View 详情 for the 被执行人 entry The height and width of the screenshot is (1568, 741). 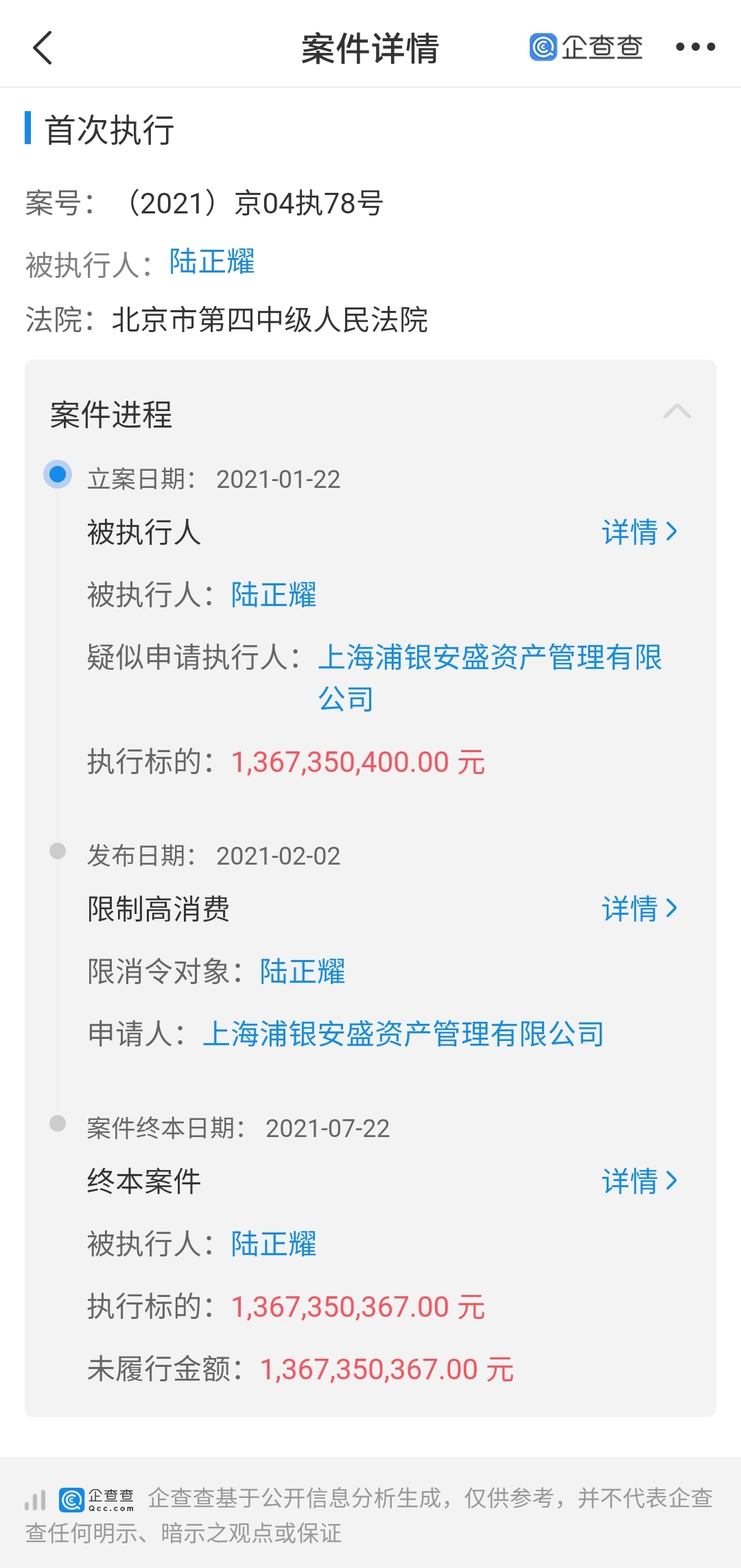pyautogui.click(x=639, y=532)
